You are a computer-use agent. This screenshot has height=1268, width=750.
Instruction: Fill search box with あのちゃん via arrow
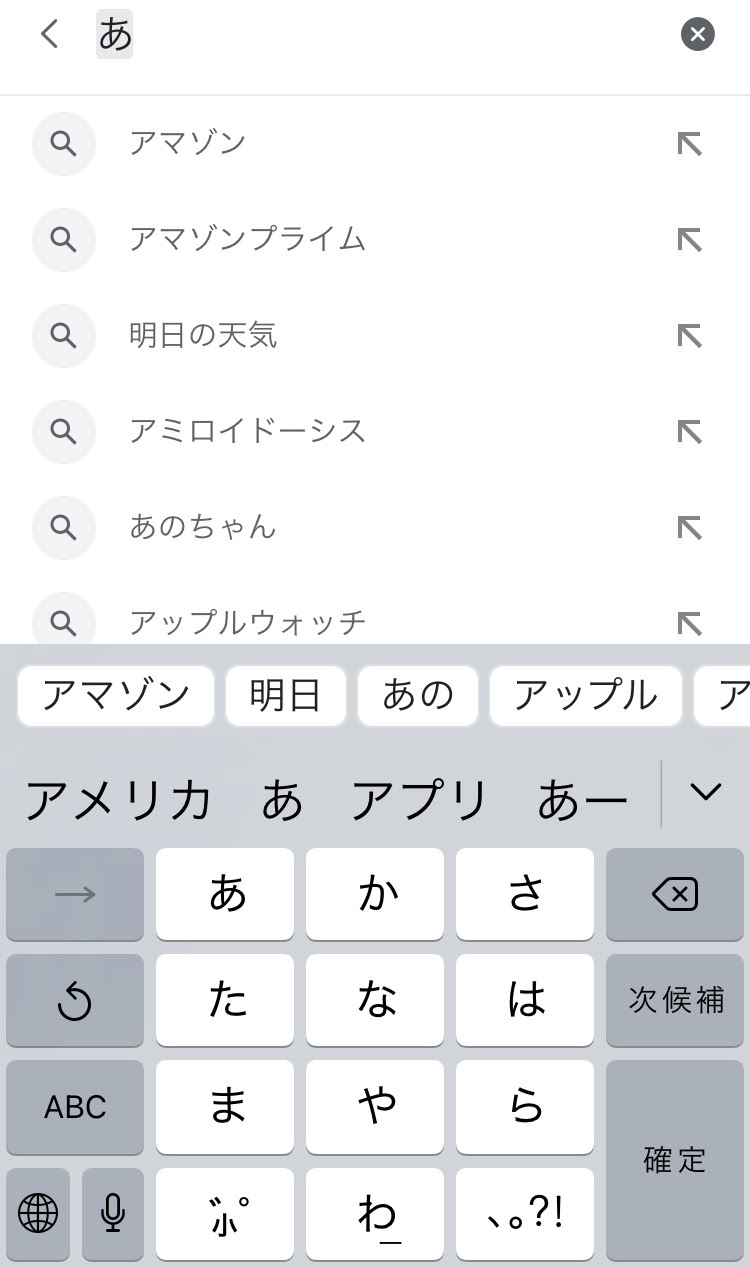pyautogui.click(x=689, y=528)
